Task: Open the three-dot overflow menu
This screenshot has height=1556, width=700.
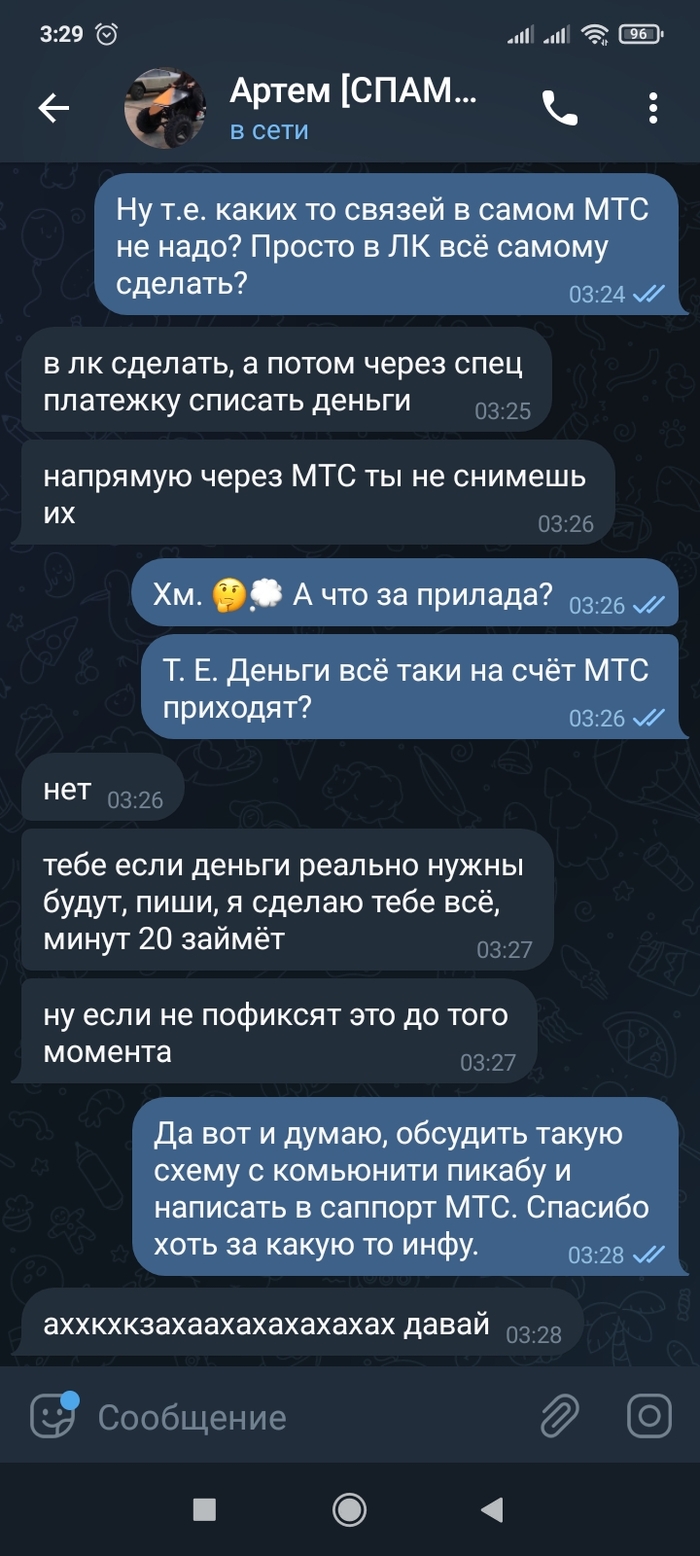Action: (x=652, y=108)
